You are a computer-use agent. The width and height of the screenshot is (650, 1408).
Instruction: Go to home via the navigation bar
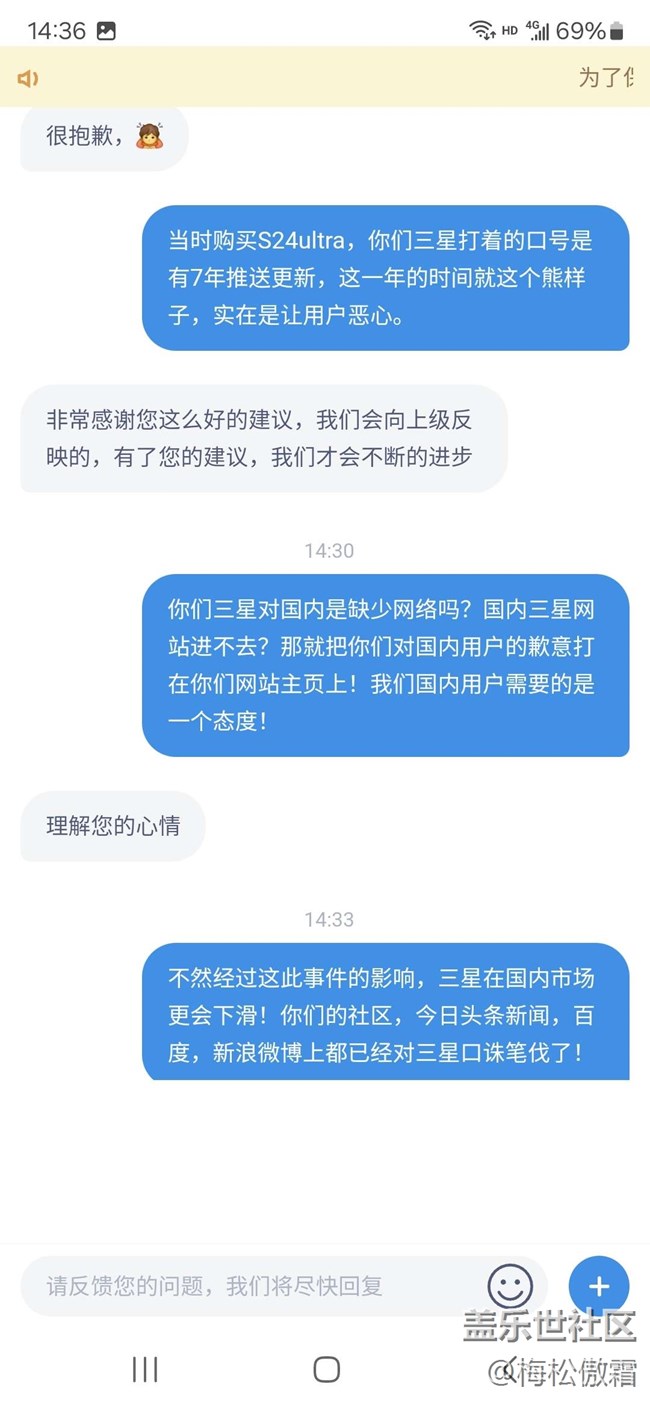pyautogui.click(x=326, y=1369)
